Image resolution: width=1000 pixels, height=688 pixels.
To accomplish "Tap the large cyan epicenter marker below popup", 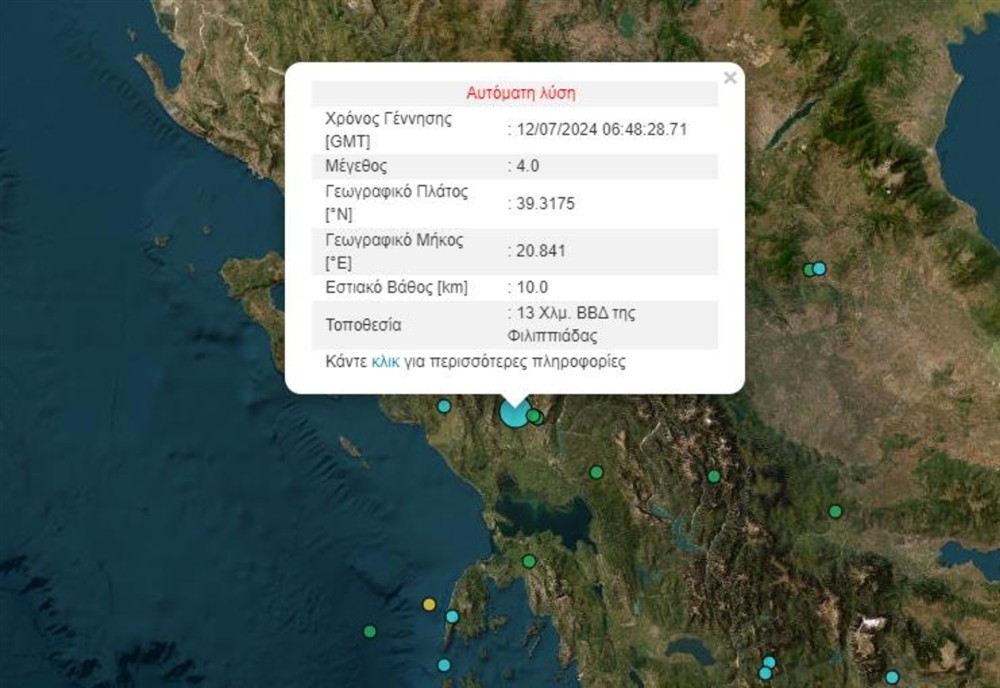I will [513, 414].
